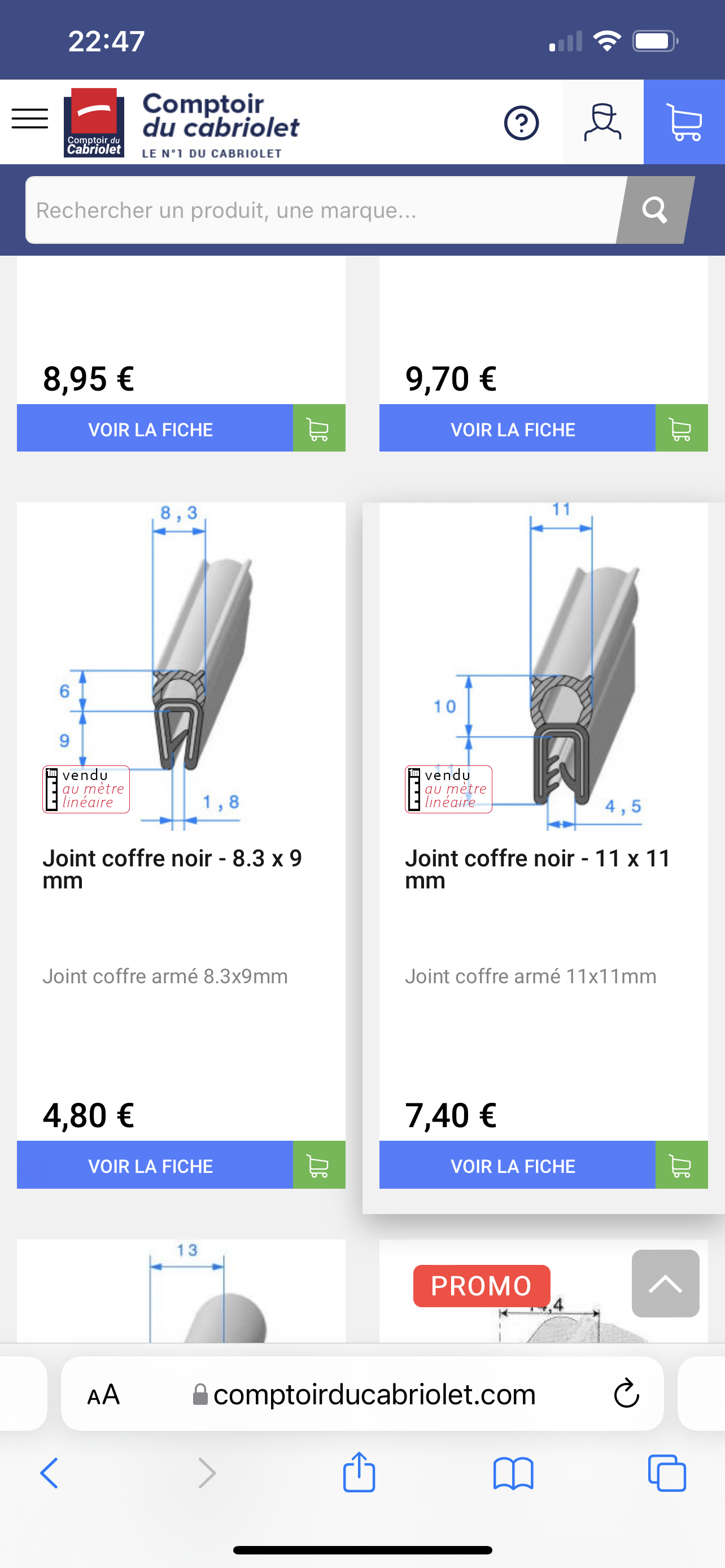Add Joint coffre 11 x 11 mm to cart
The width and height of the screenshot is (725, 1568).
click(x=681, y=1165)
